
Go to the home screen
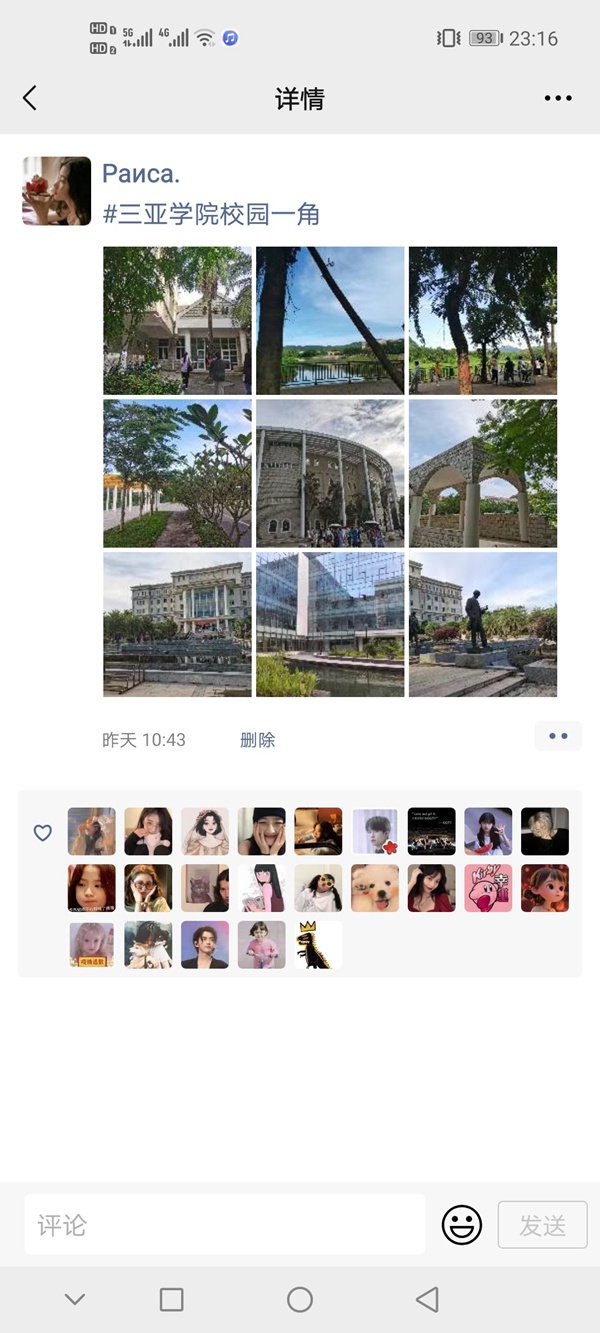tap(300, 1299)
